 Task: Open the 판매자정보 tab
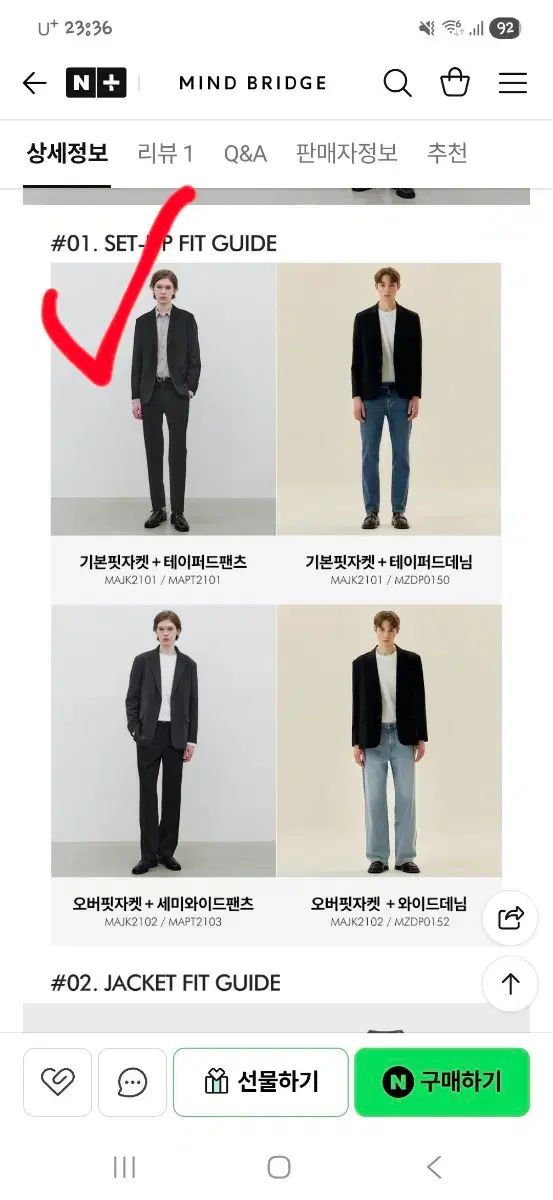[x=347, y=153]
